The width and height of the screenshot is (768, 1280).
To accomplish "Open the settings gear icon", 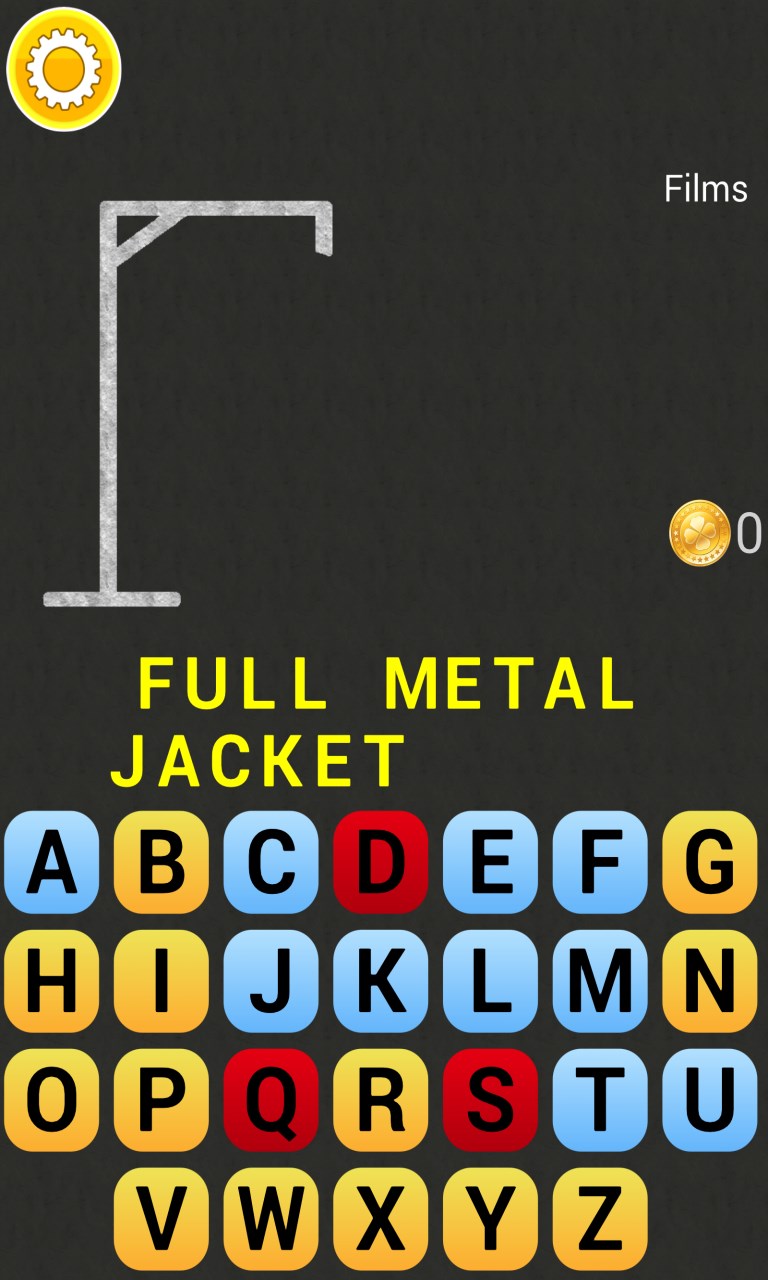I will pyautogui.click(x=63, y=68).
